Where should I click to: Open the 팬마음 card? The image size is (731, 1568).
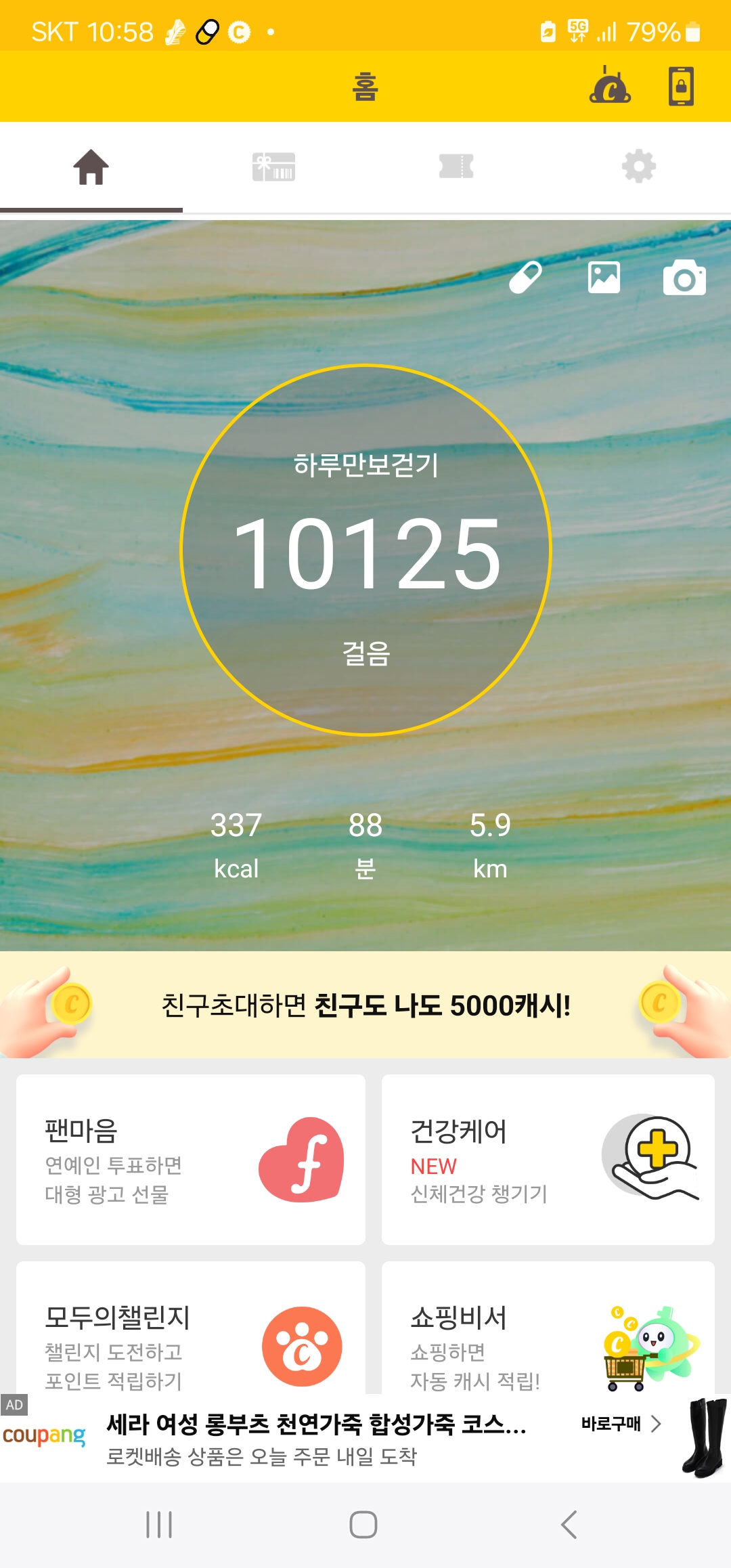coord(191,1160)
